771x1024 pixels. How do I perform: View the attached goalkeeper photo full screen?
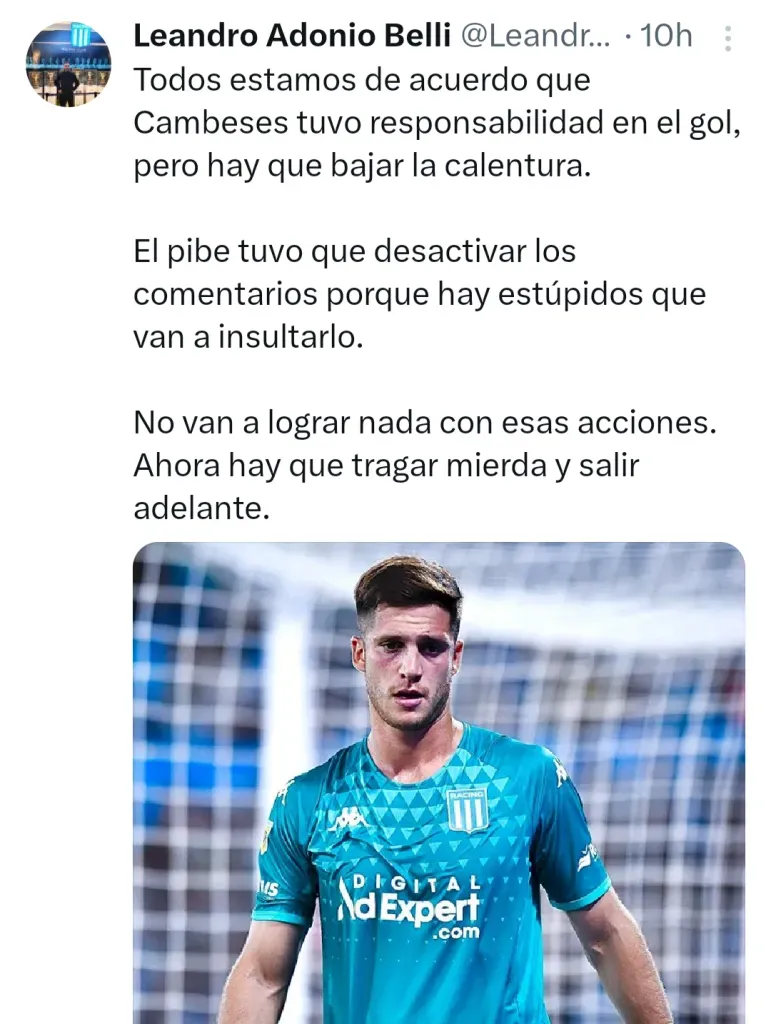click(439, 782)
